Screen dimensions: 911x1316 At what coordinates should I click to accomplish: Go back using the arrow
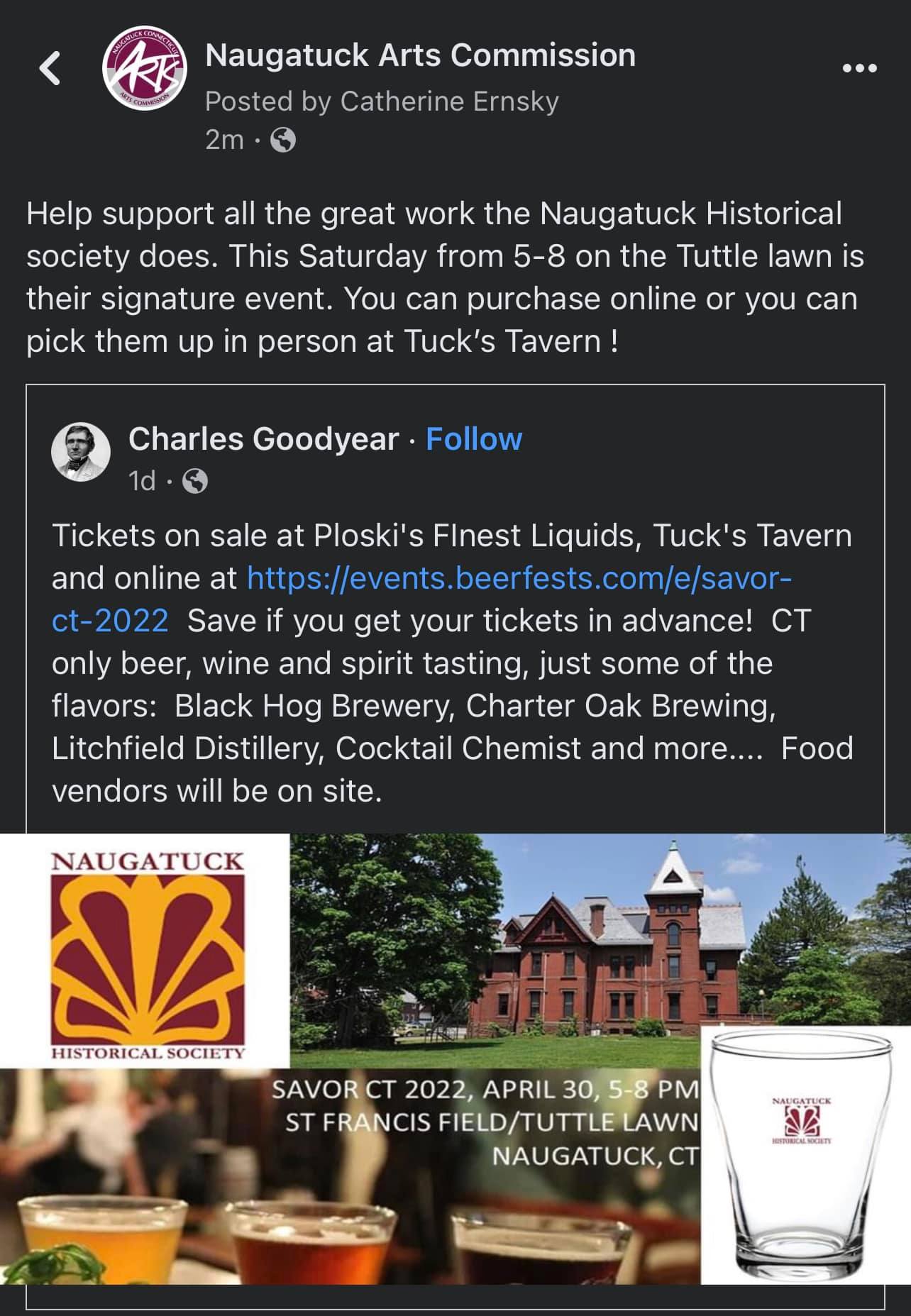50,69
